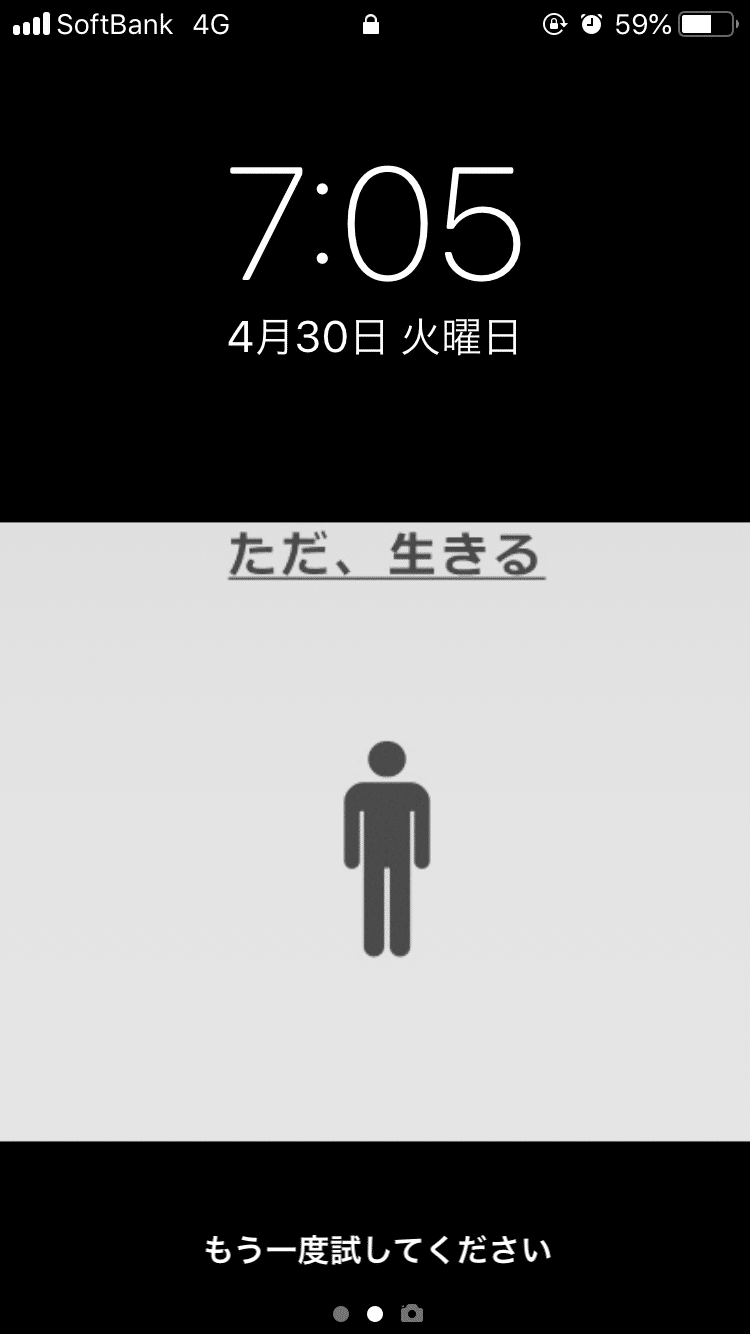750x1334 pixels.
Task: Select the first page indicator dot
Action: coord(341,1314)
